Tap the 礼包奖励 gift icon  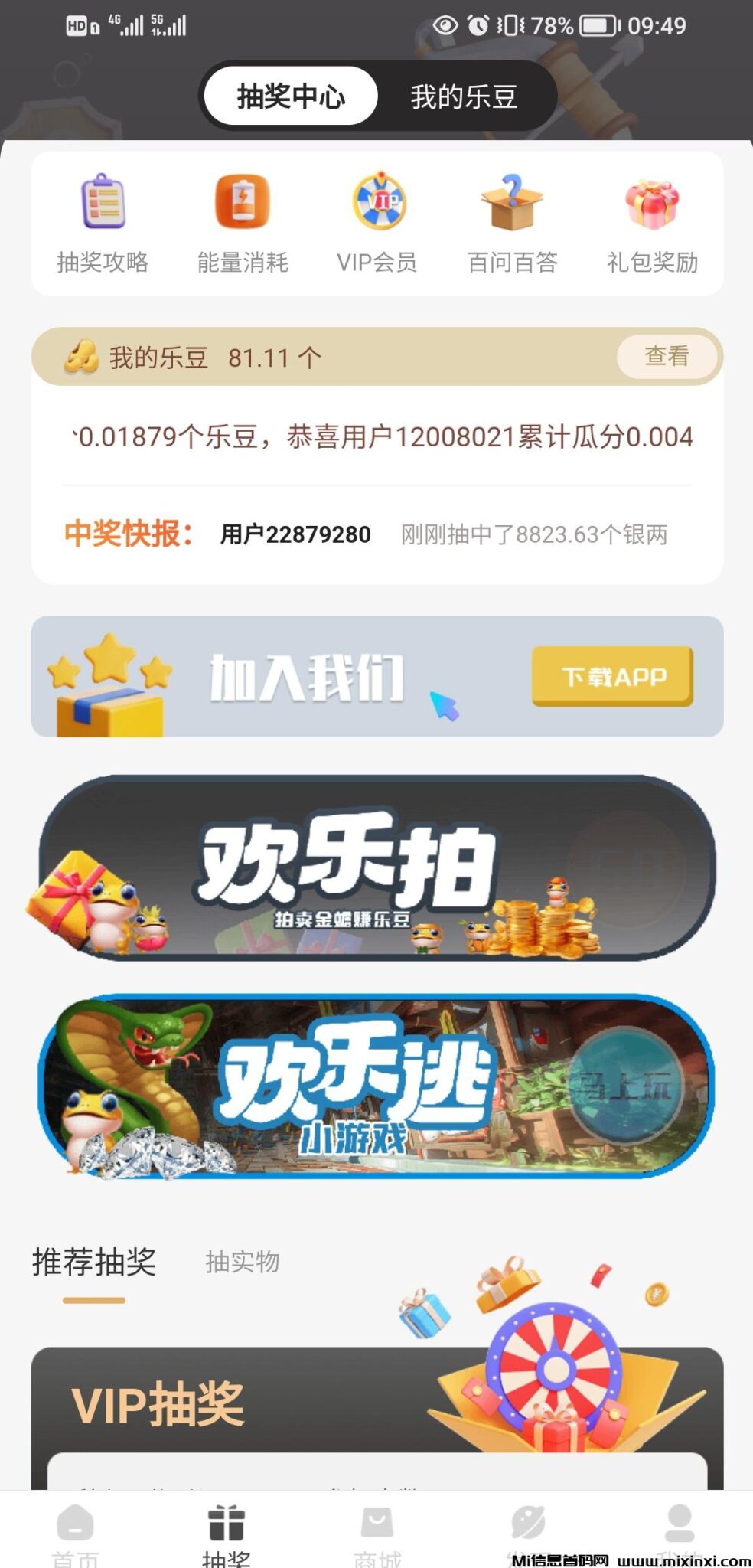pos(651,201)
